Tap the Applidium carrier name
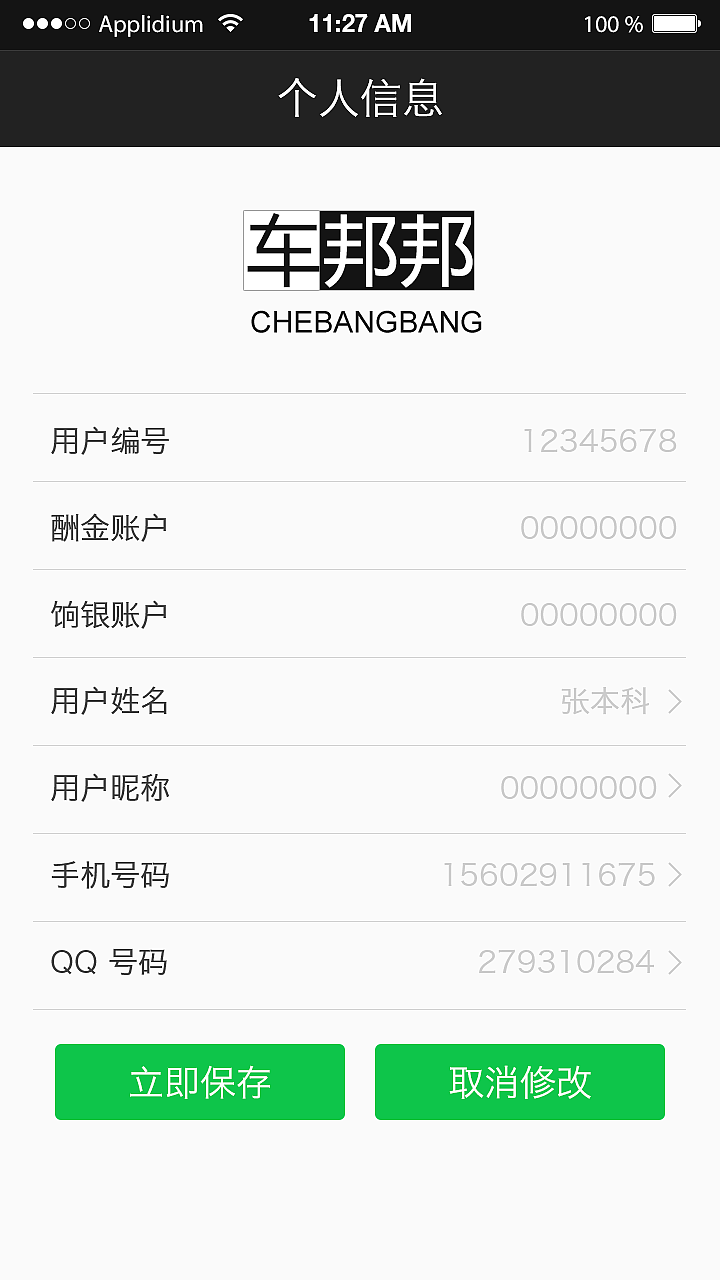Viewport: 720px width, 1280px height. click(150, 24)
